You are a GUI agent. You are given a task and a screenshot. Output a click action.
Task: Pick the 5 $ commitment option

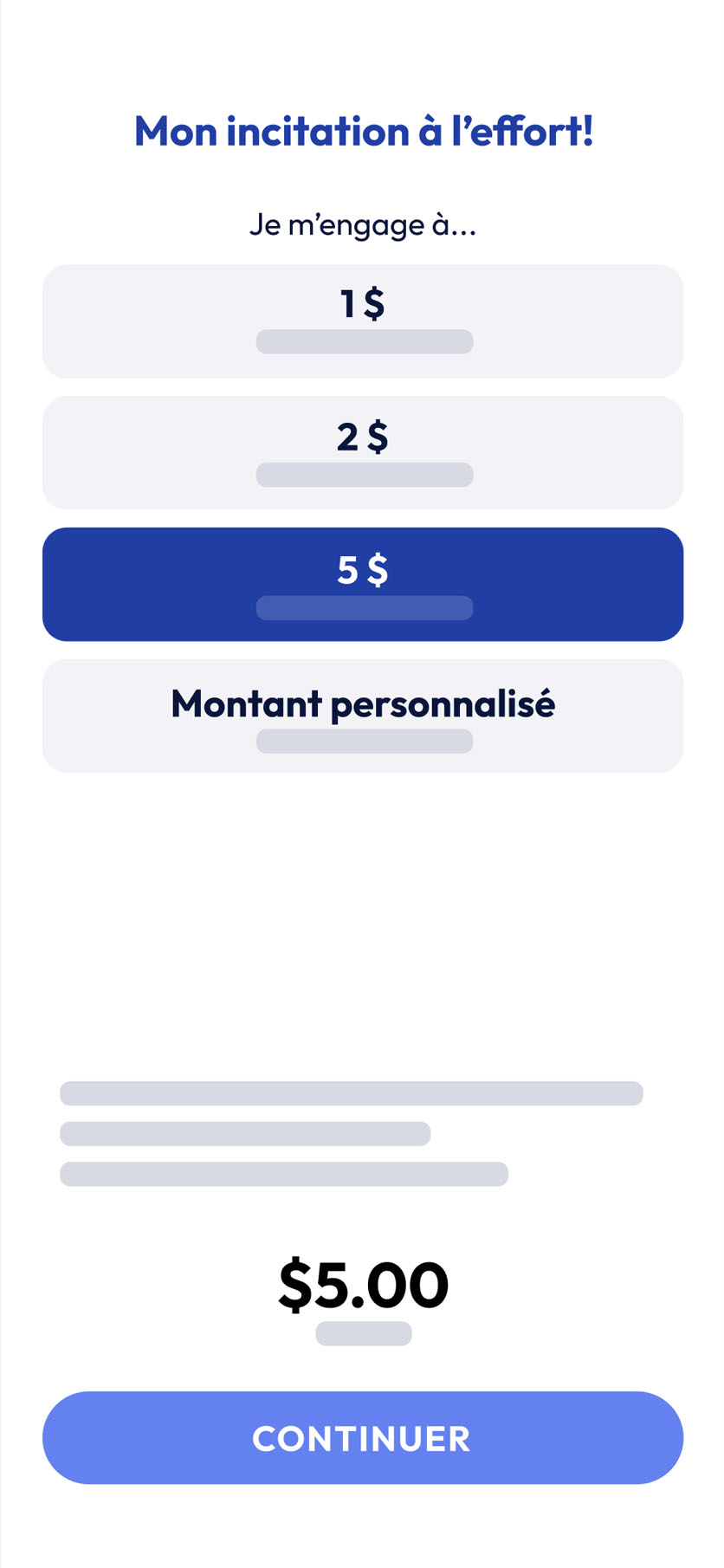362,585
